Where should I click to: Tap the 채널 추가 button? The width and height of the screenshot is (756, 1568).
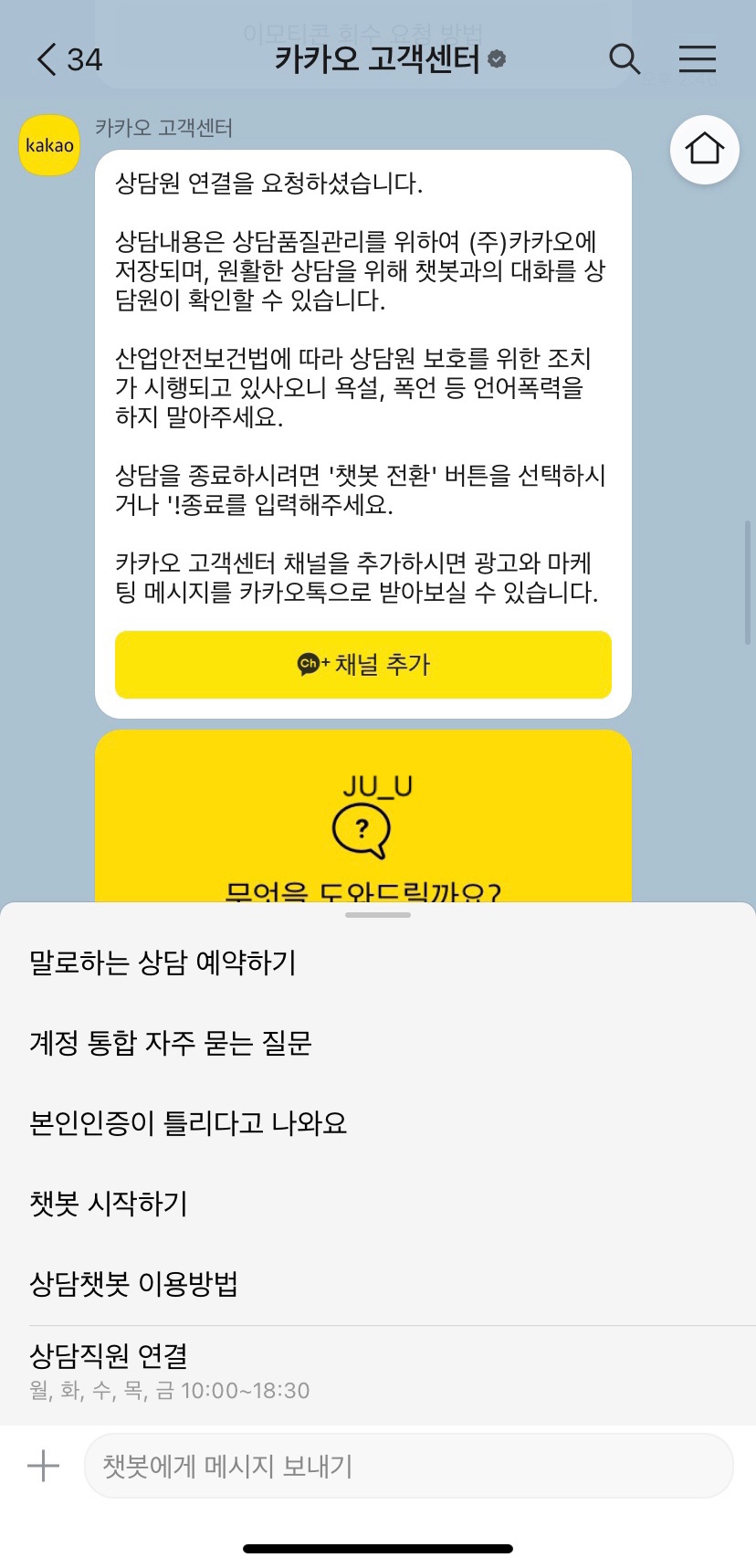(362, 665)
